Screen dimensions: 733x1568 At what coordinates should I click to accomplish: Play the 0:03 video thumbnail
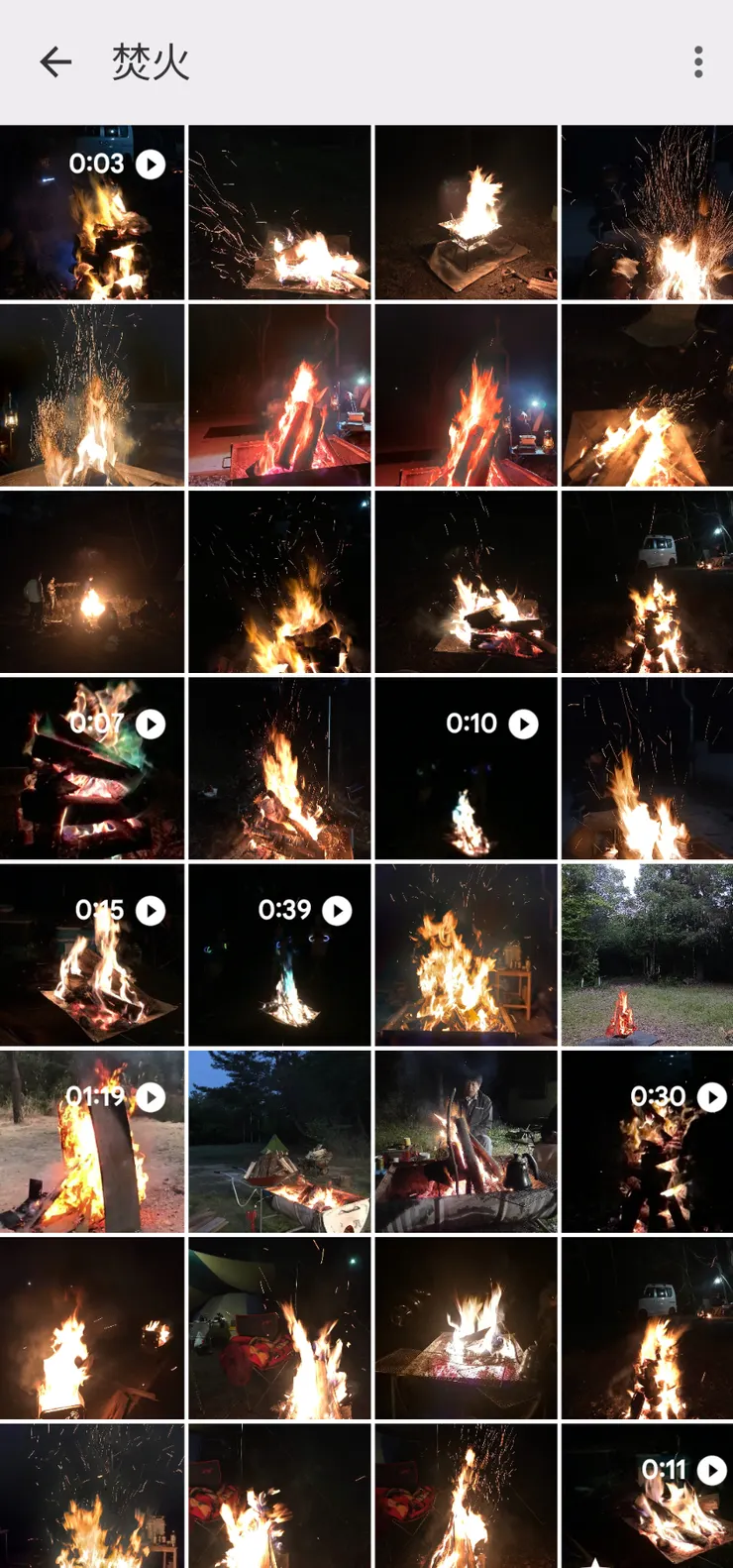(x=92, y=212)
